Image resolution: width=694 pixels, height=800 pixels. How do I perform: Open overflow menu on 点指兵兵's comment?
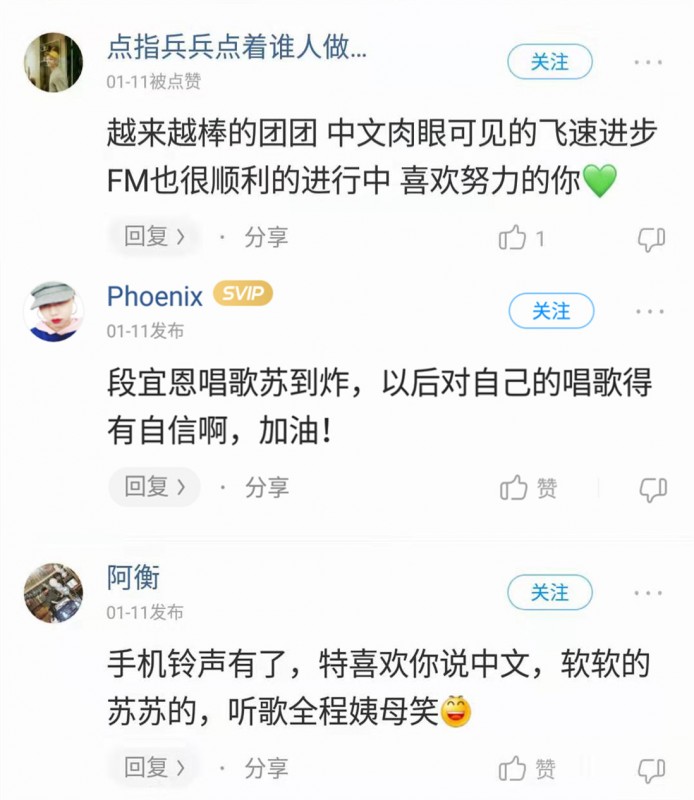(648, 62)
